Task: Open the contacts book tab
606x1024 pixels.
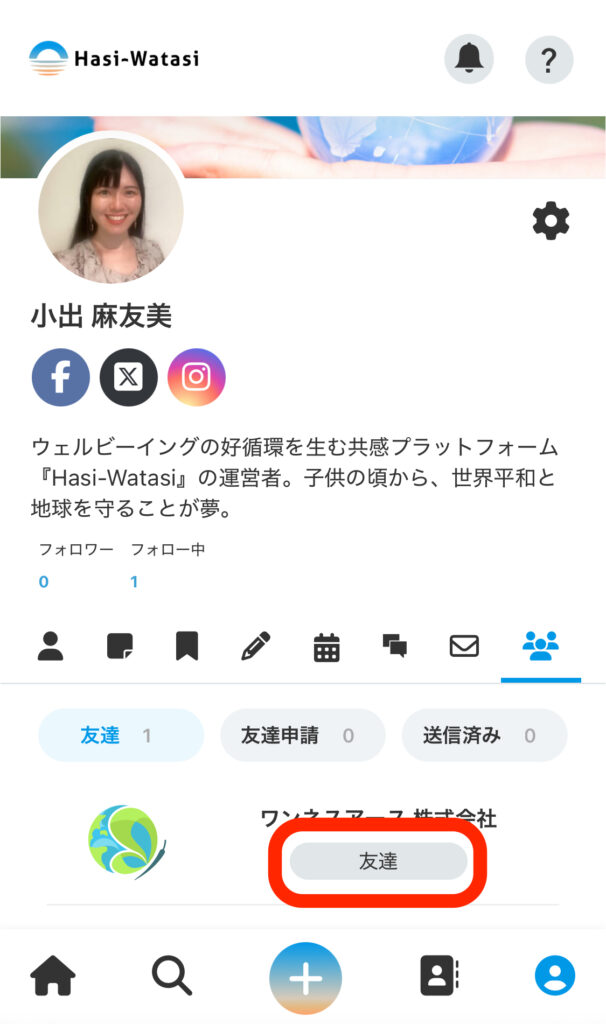Action: coord(438,976)
